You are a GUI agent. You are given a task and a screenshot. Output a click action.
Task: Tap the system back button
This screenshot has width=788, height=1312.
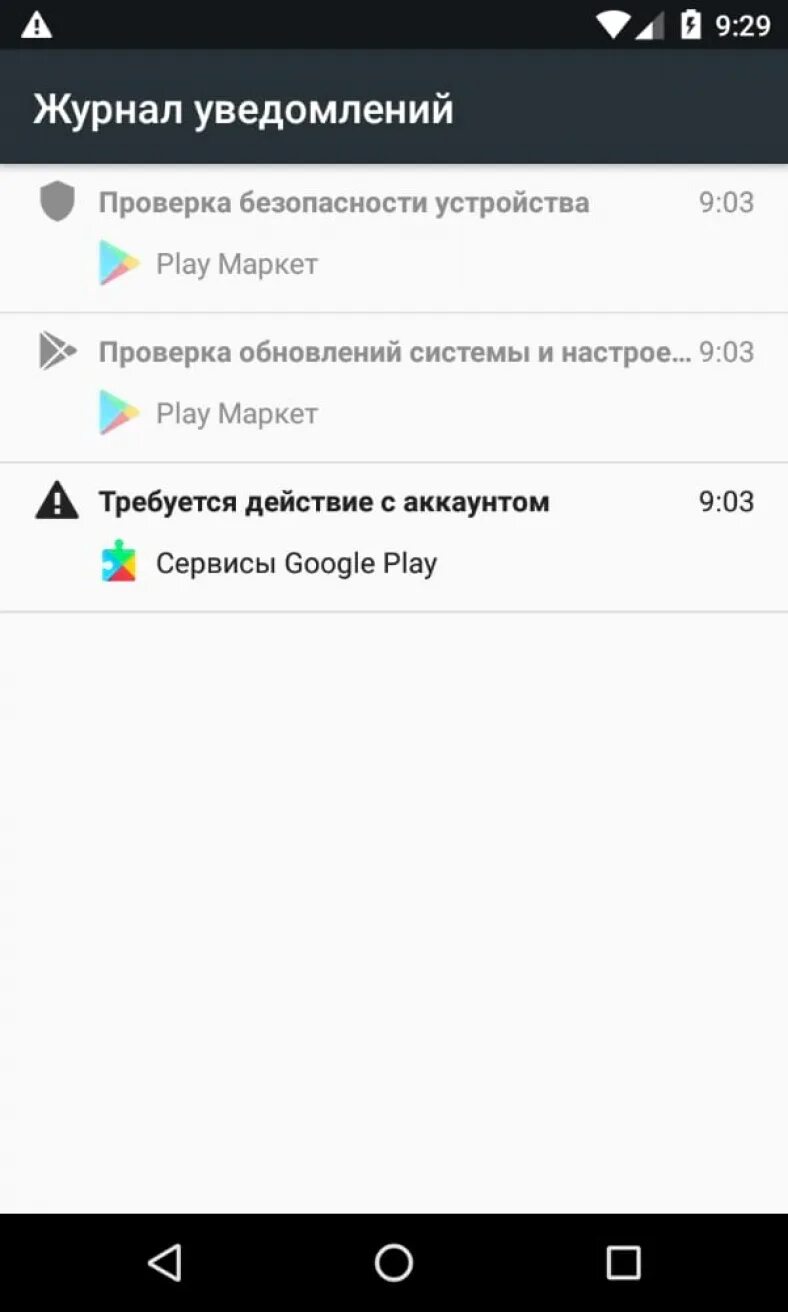point(164,1263)
